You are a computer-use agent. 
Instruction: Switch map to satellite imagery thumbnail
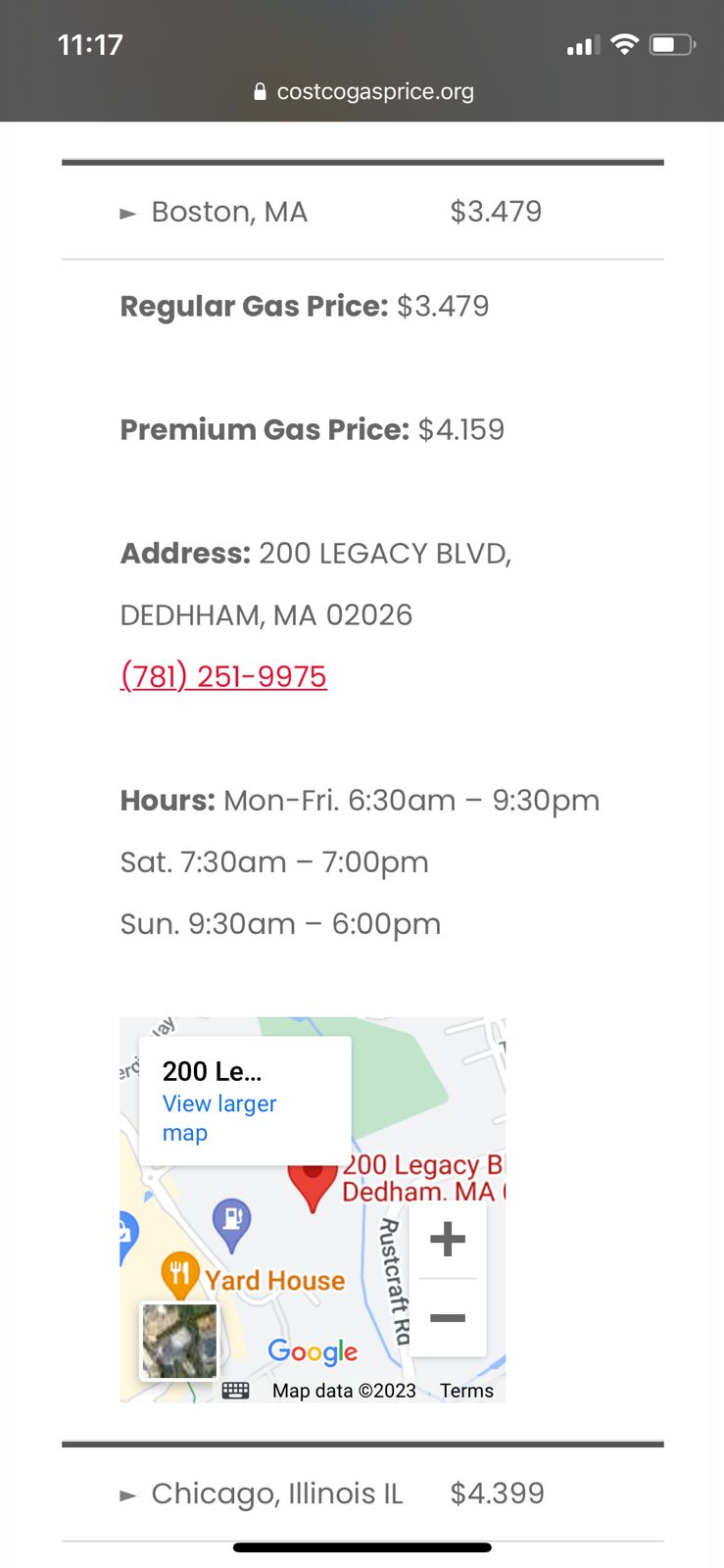(x=179, y=1341)
